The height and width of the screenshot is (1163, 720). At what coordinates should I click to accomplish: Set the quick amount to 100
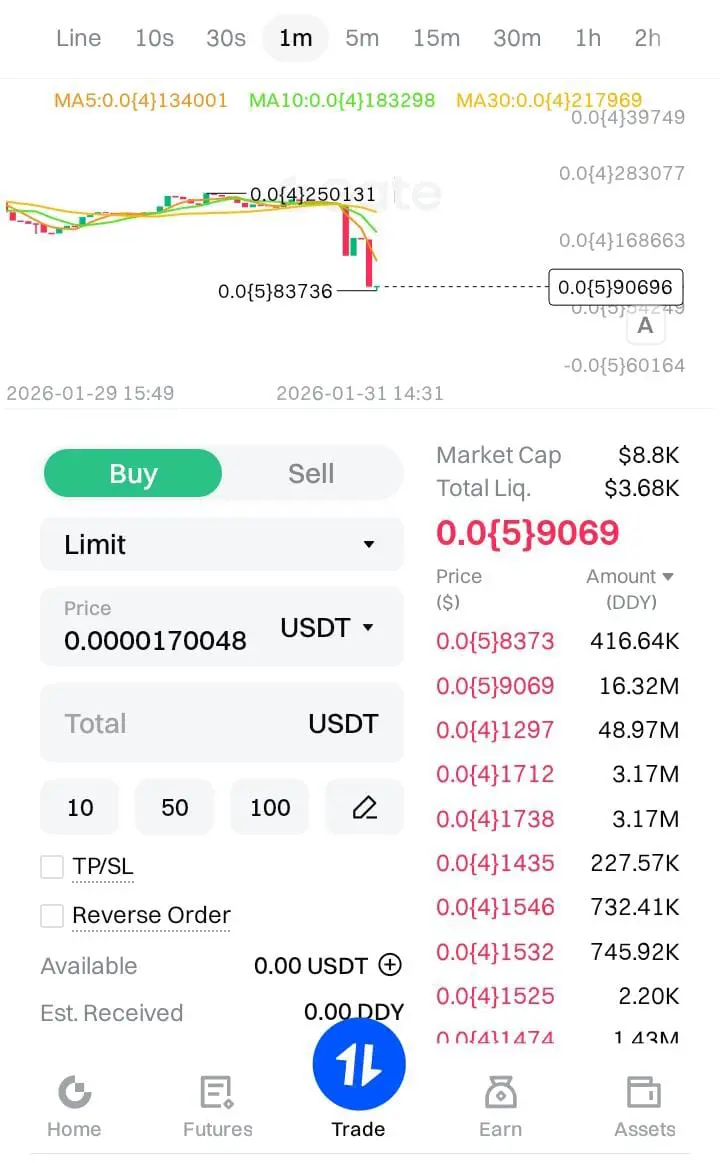pos(270,807)
